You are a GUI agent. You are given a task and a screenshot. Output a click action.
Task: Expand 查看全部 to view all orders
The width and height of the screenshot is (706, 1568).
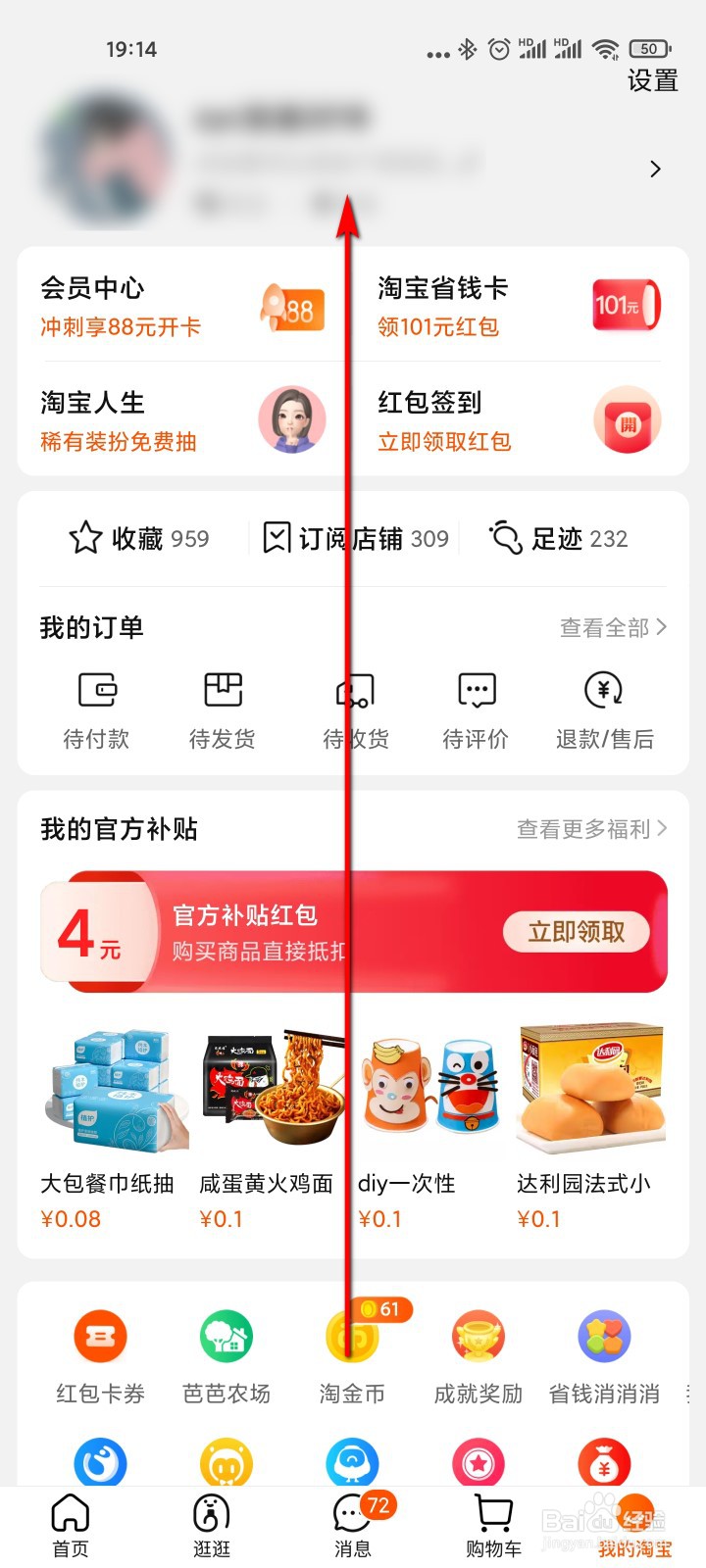611,627
